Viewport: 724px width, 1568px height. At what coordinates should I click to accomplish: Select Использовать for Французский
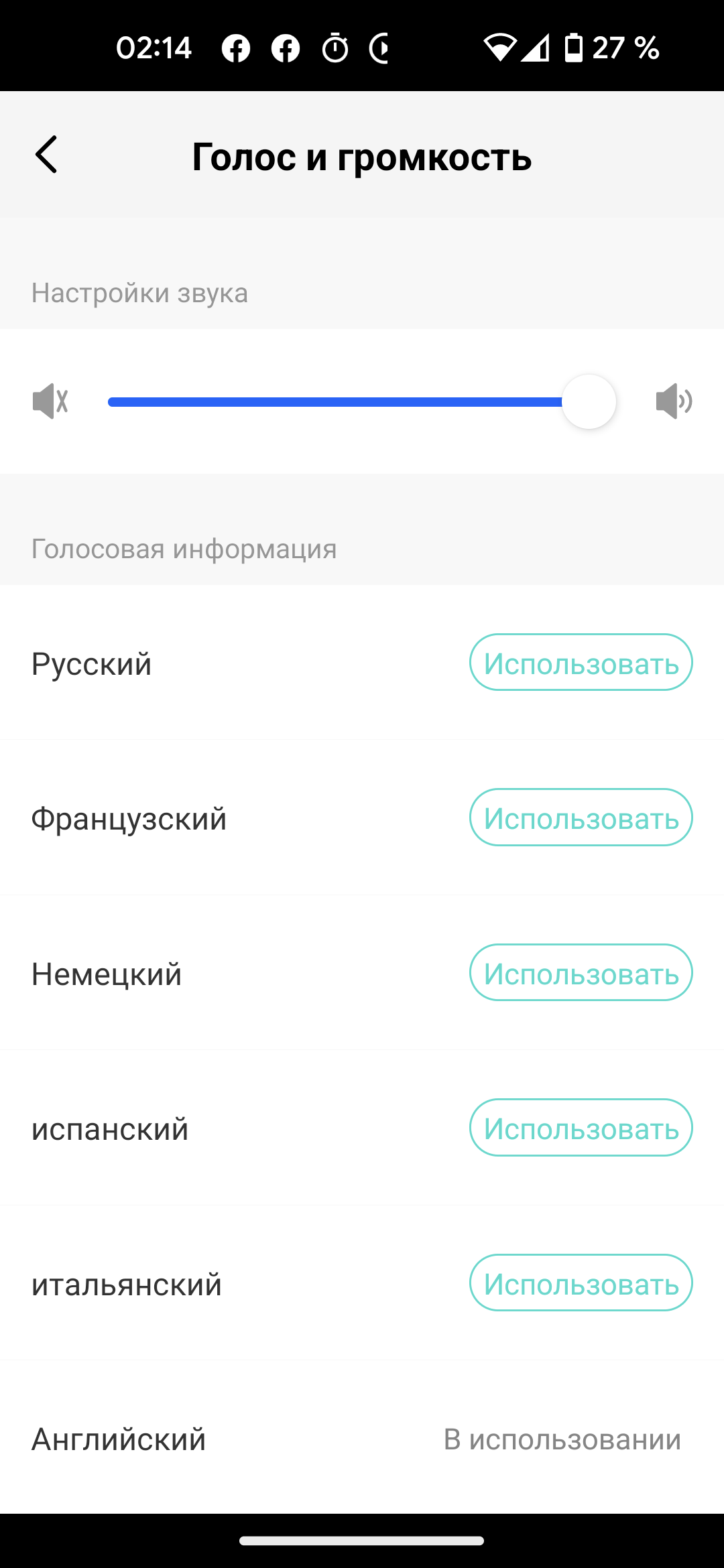pos(581,818)
